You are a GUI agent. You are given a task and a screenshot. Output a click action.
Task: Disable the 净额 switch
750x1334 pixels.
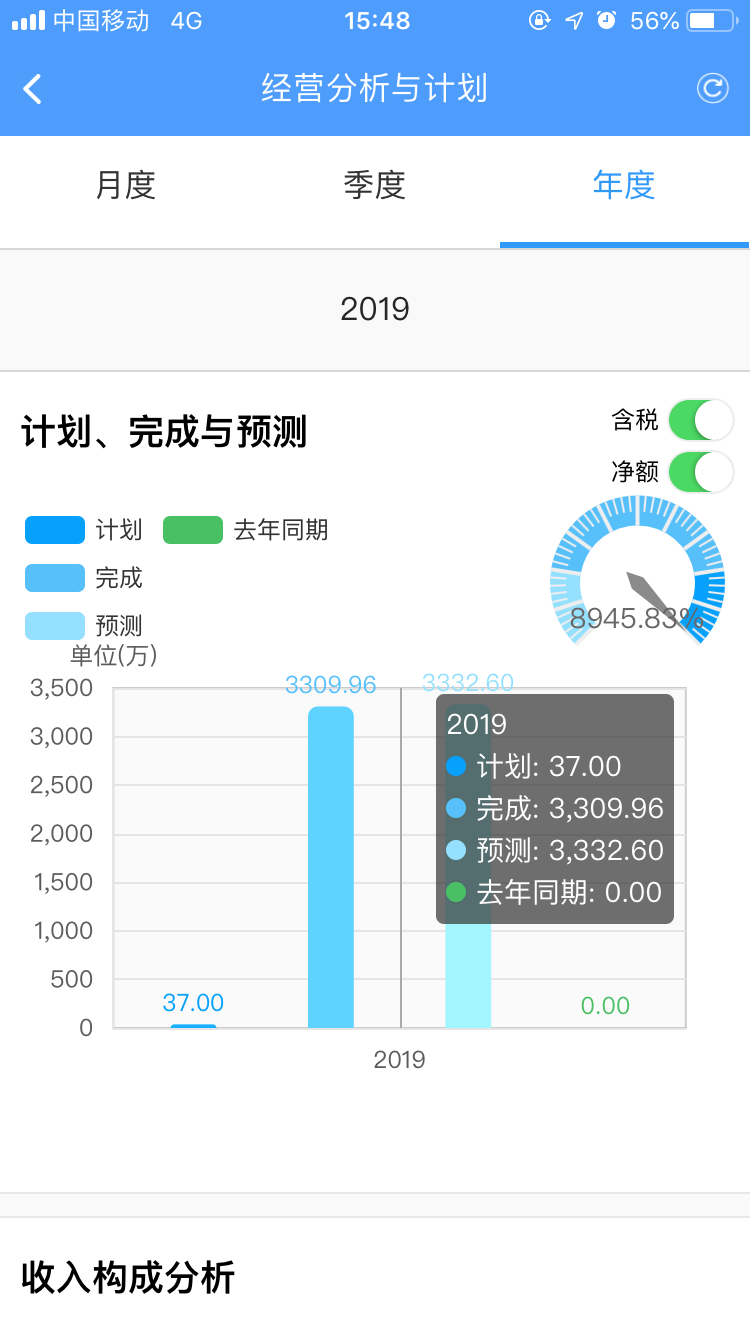click(x=701, y=472)
